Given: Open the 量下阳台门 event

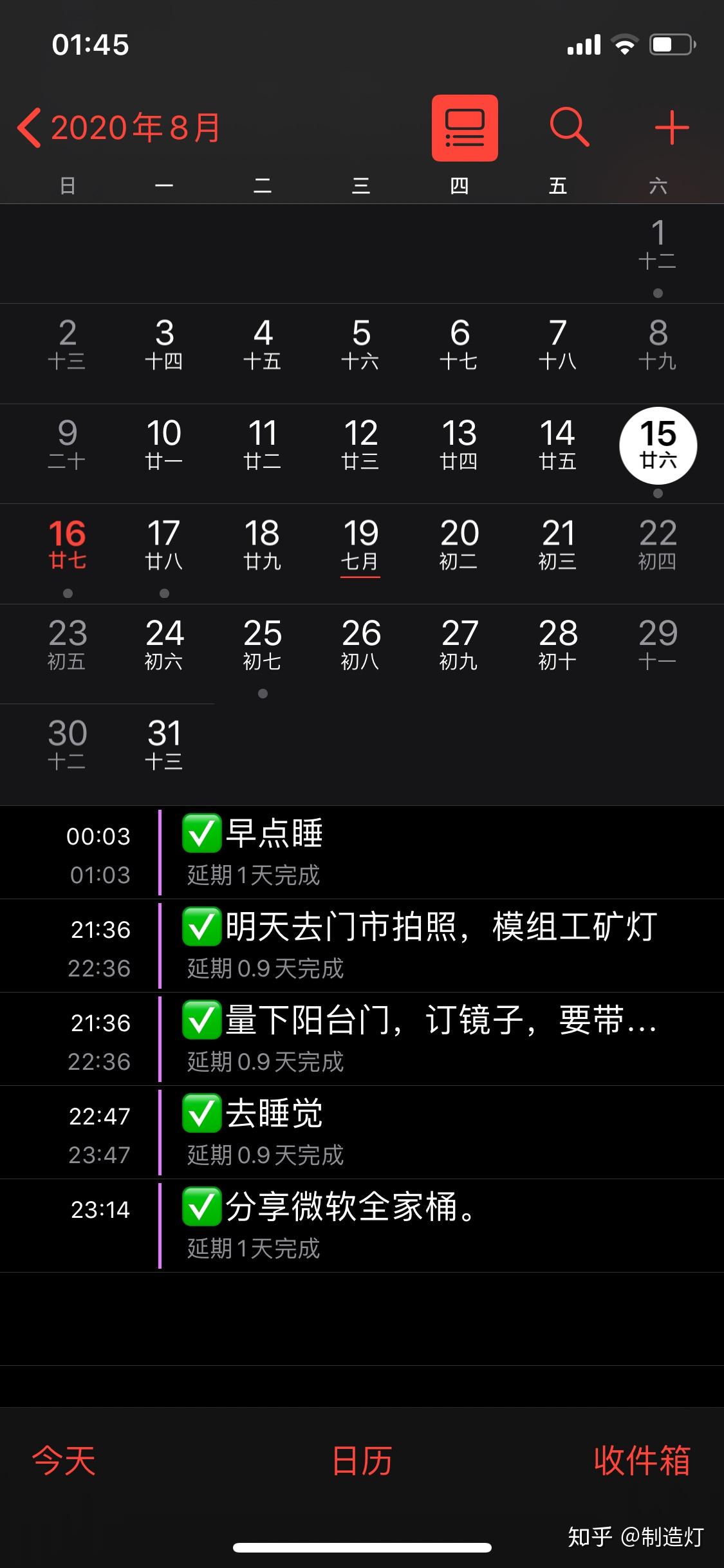Looking at the screenshot, I should click(x=362, y=1039).
